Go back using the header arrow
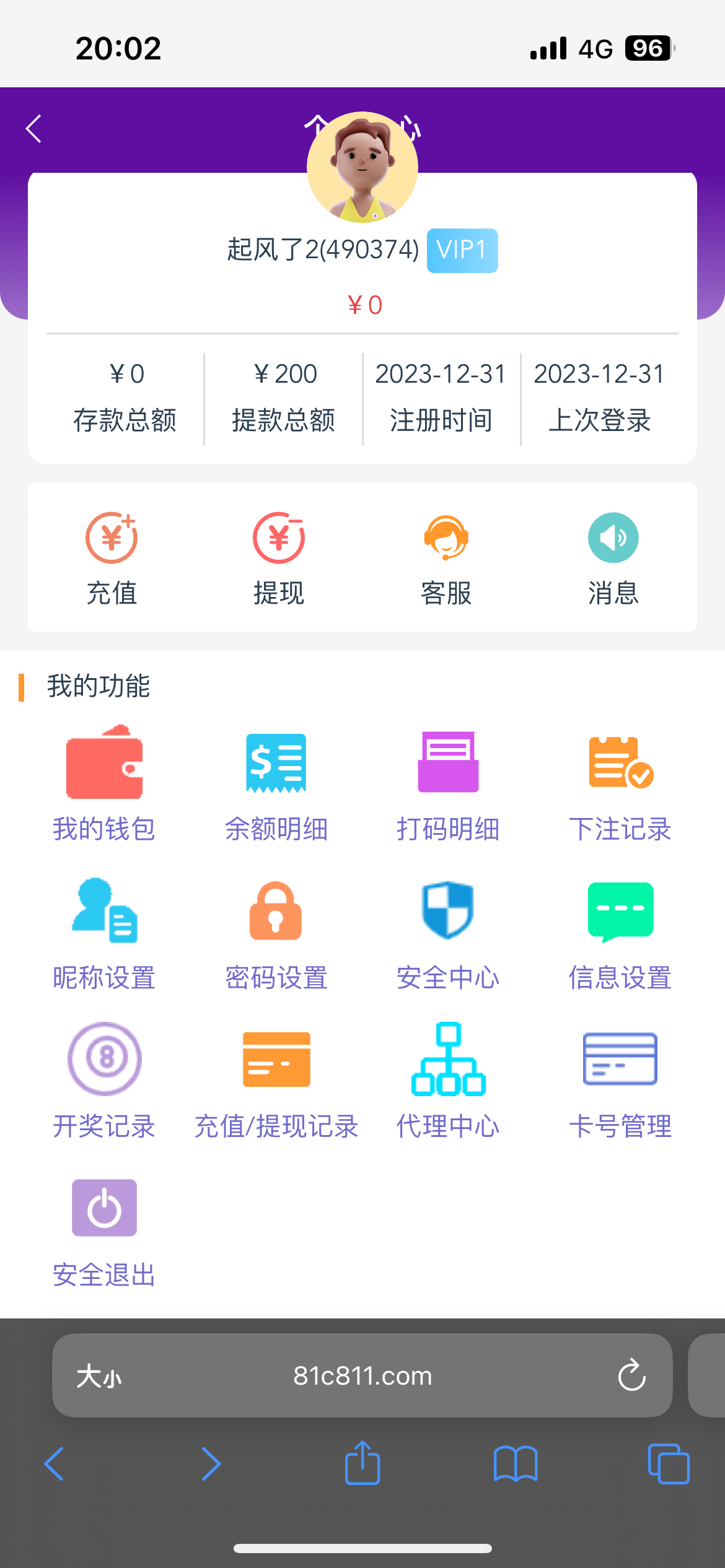725x1568 pixels. point(34,129)
